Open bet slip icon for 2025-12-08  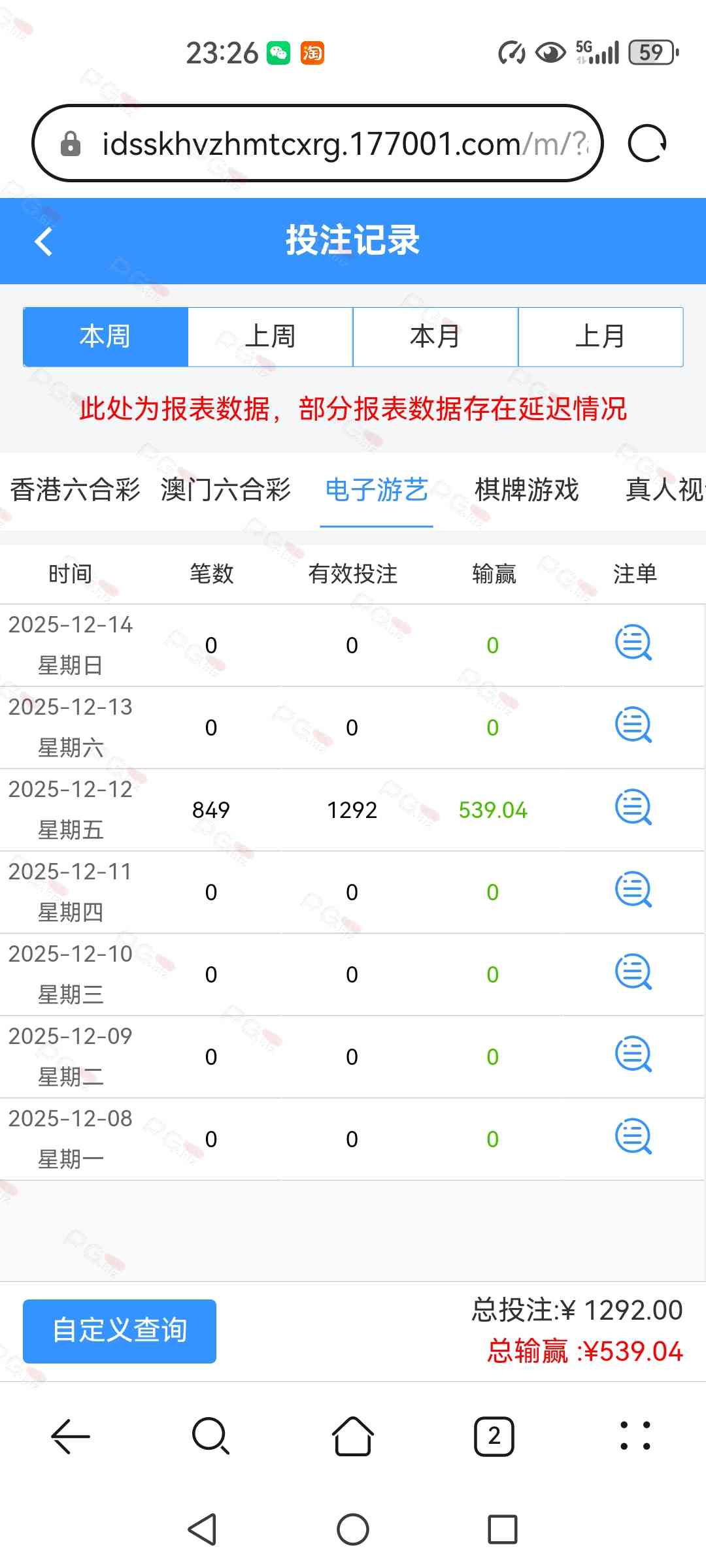pyautogui.click(x=633, y=1137)
